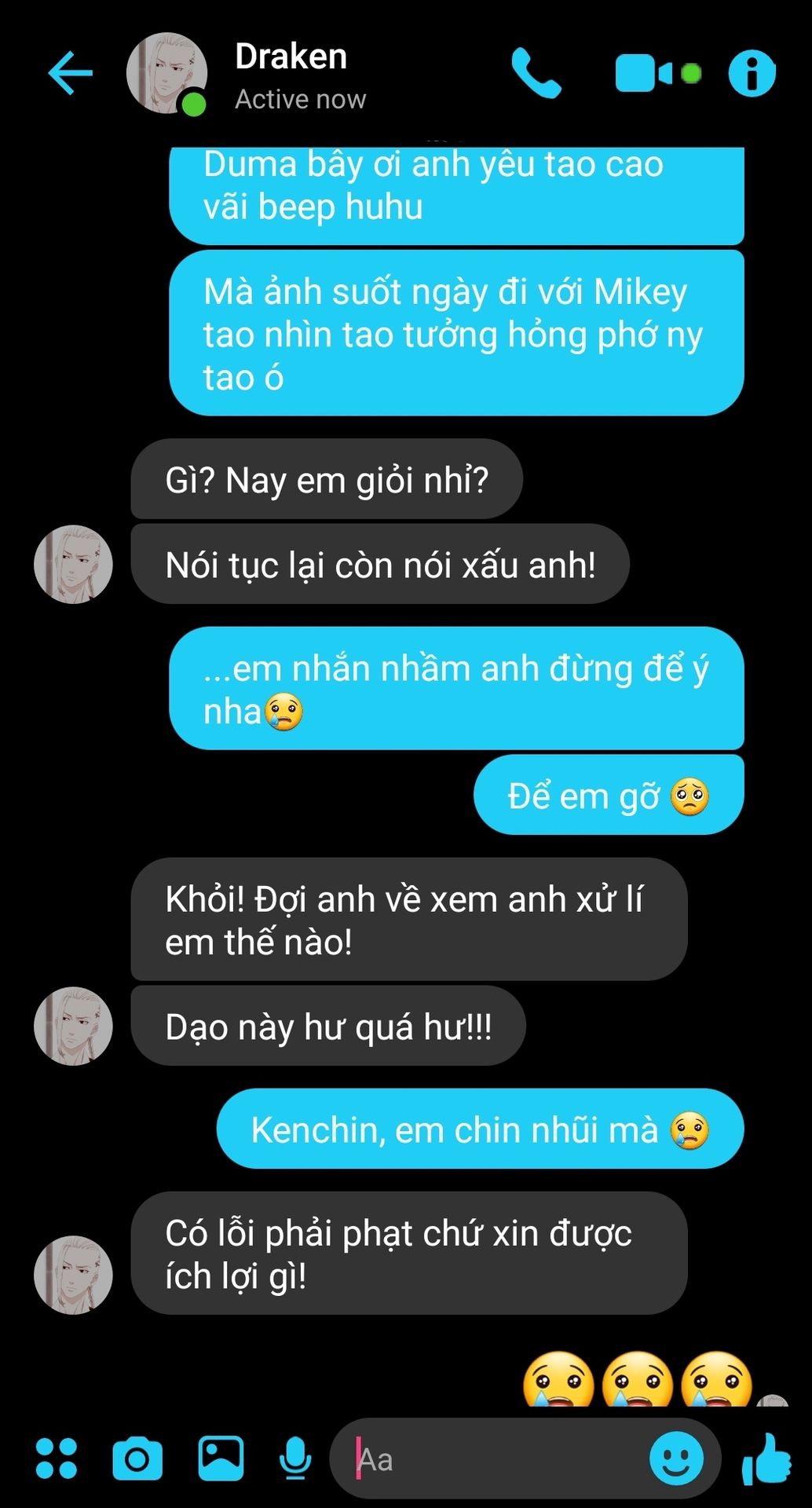812x1508 pixels.
Task: Send a thumbs up like
Action: [x=766, y=1459]
